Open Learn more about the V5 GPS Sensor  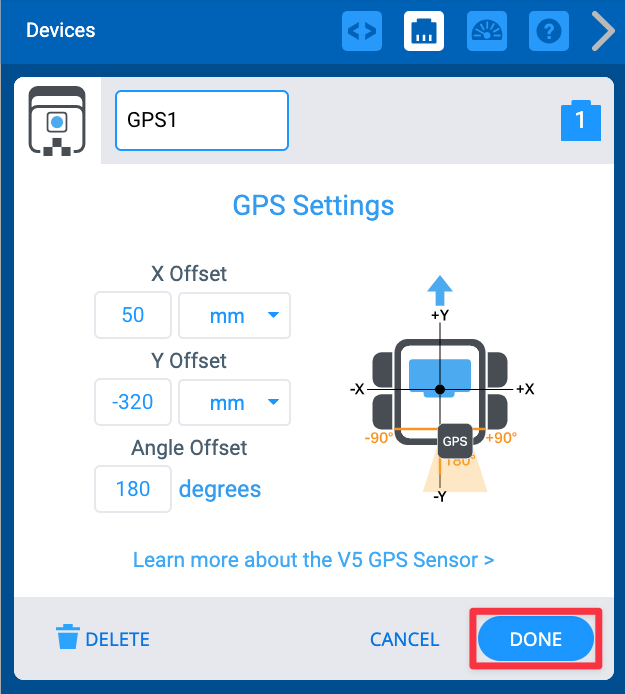coord(313,559)
